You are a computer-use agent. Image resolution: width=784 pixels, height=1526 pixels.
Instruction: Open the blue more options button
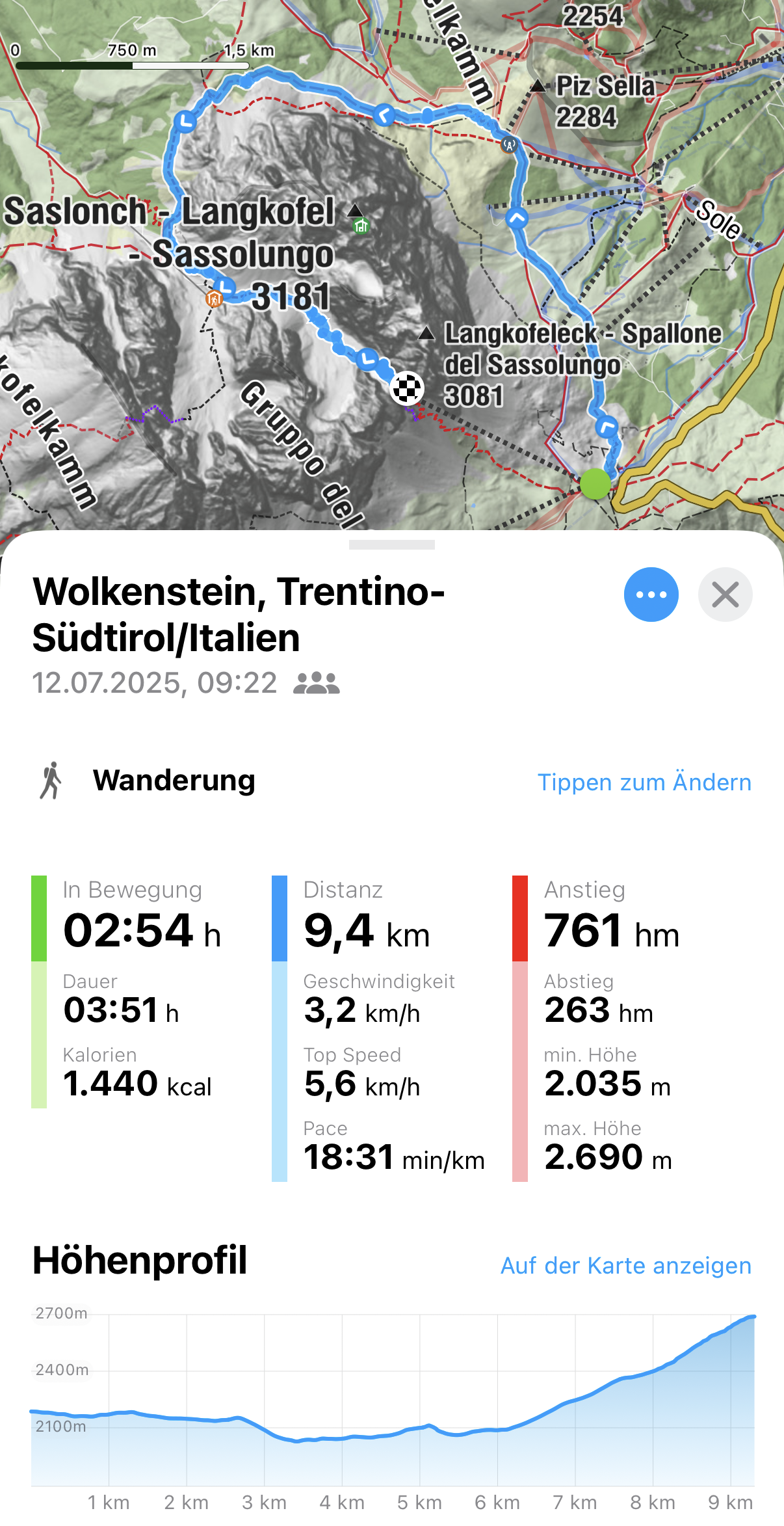click(x=651, y=595)
